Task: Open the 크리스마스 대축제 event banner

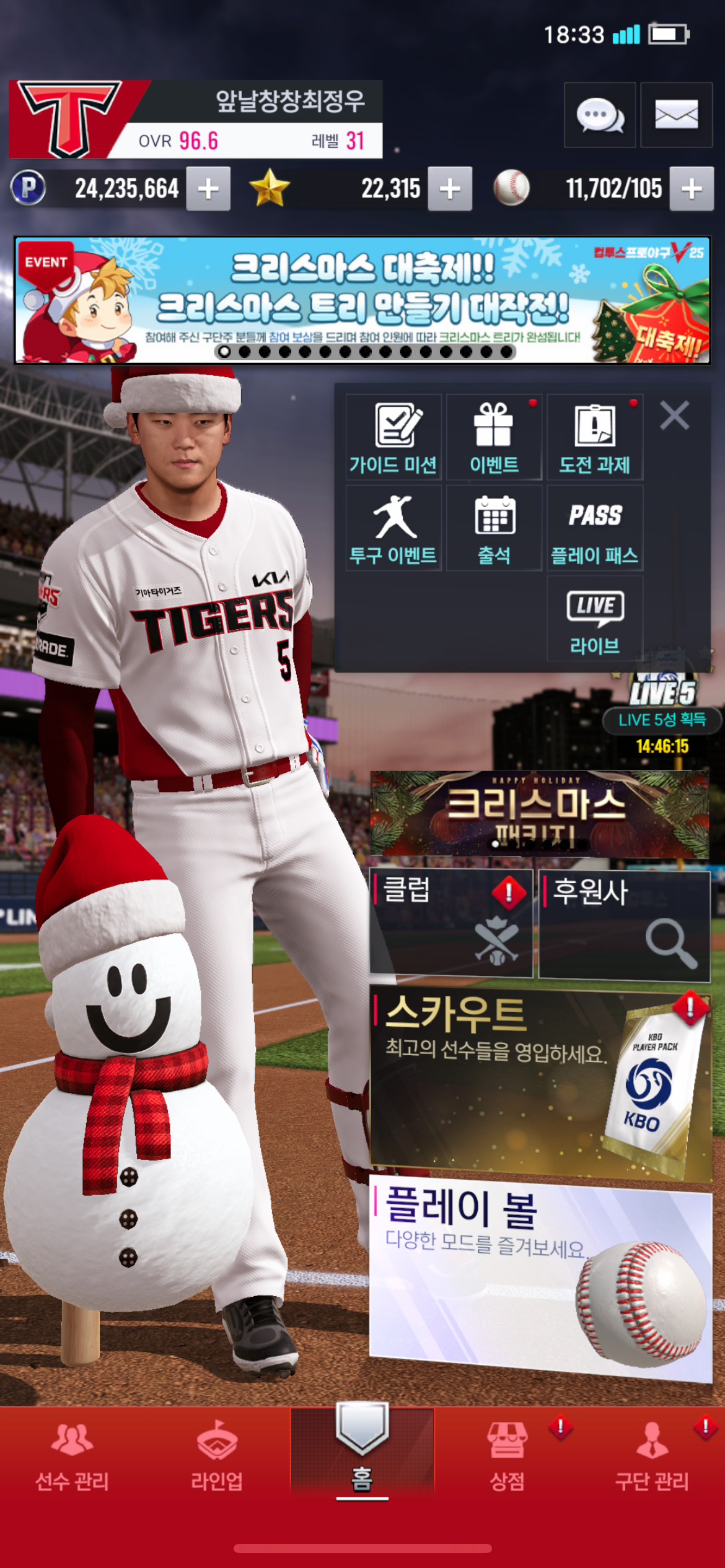Action: tap(362, 300)
